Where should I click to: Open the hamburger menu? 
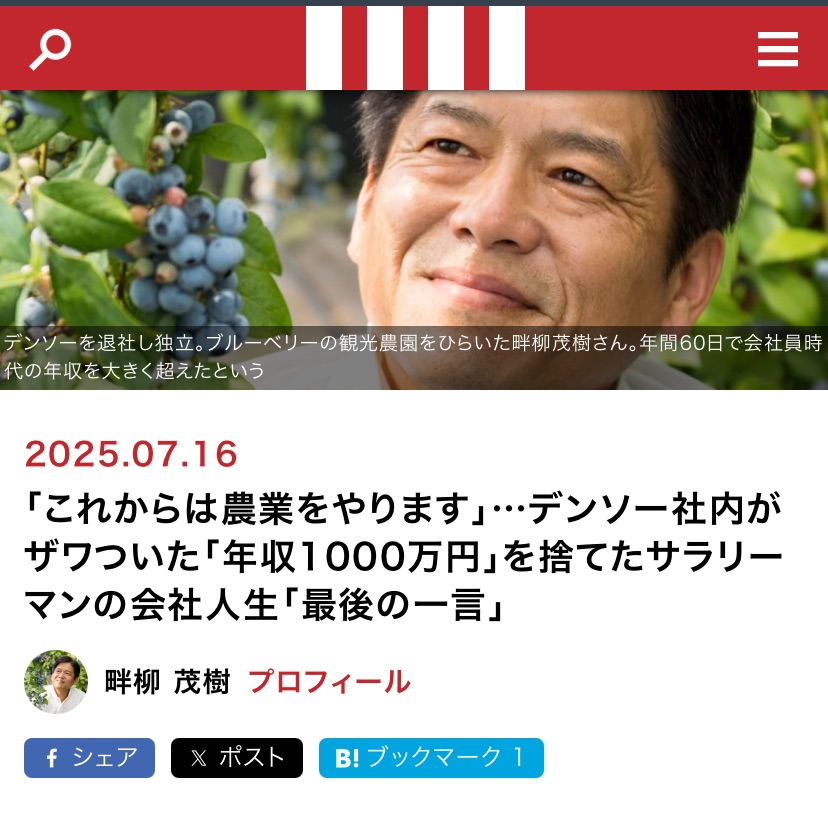(x=777, y=49)
